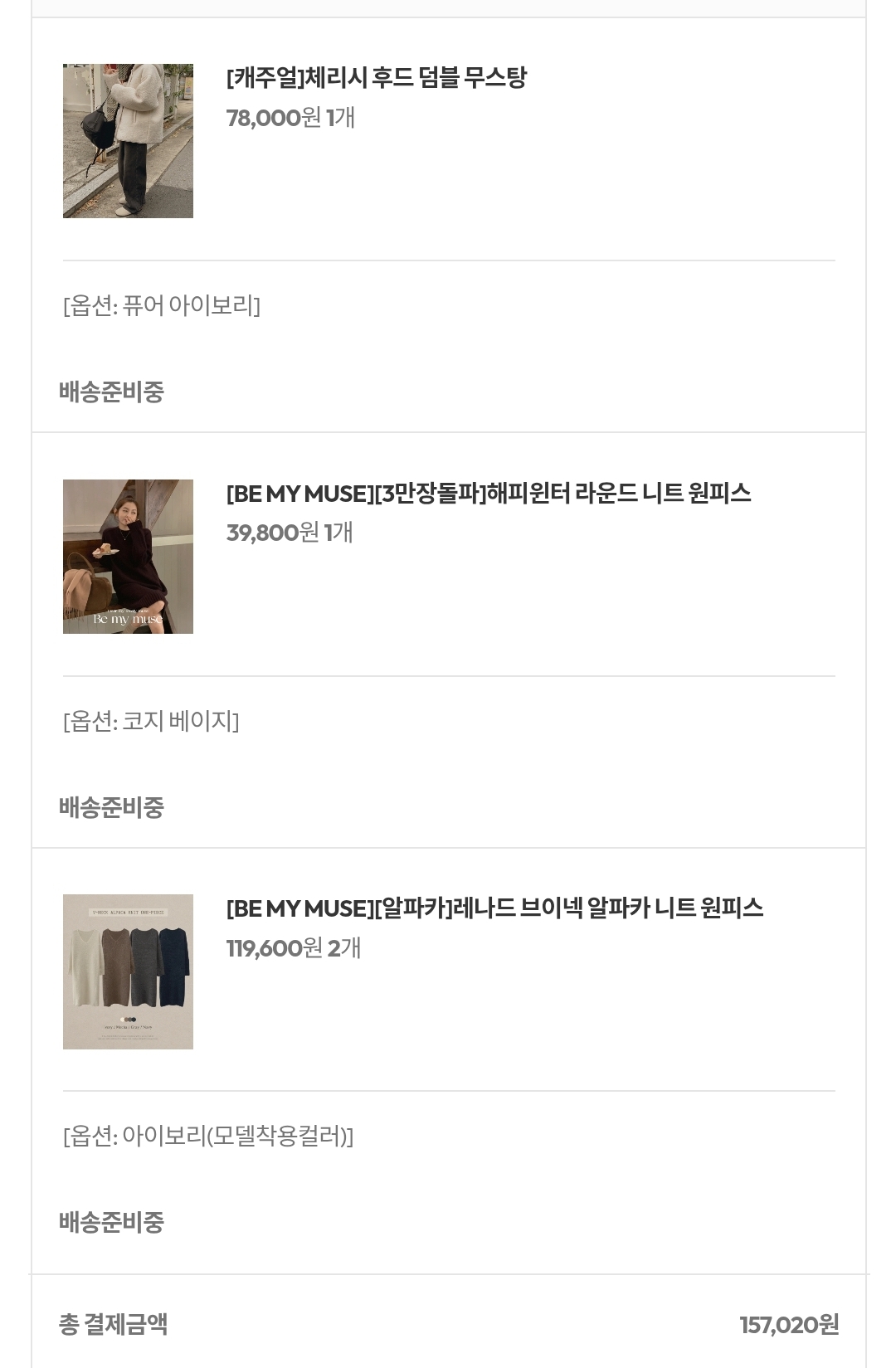The image size is (896, 1368).
Task: View the Be my muse knit dress thumbnail
Action: pos(127,554)
